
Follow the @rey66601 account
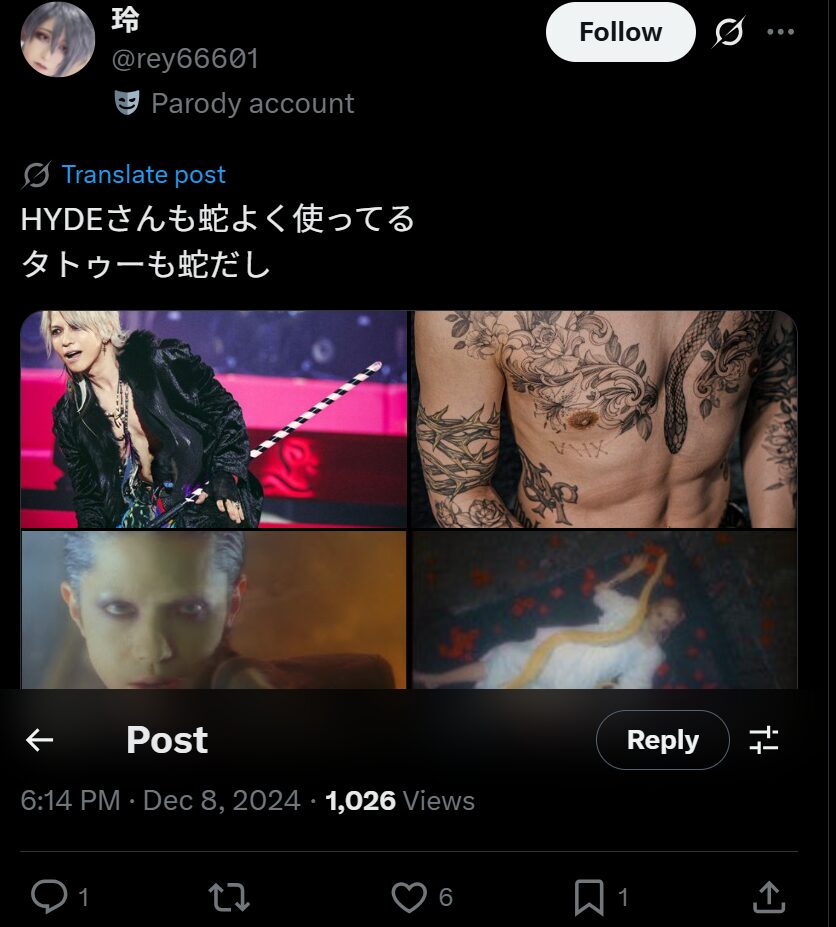(x=620, y=32)
